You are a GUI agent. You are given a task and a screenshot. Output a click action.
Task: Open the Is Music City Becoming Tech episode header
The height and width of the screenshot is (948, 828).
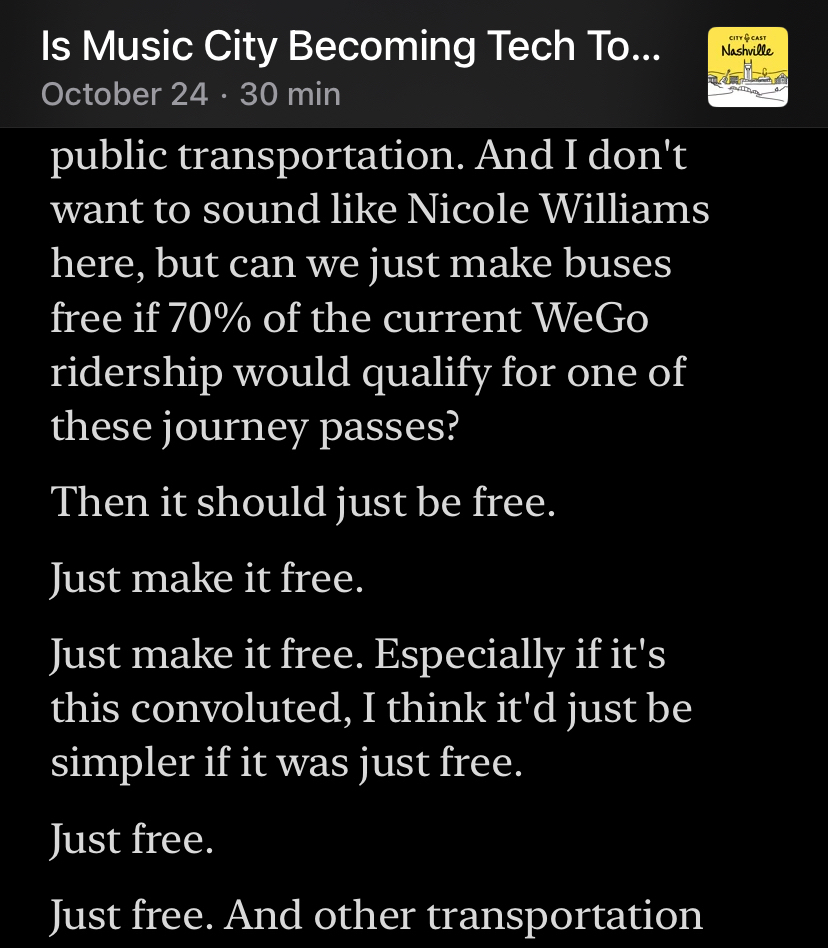tap(350, 48)
